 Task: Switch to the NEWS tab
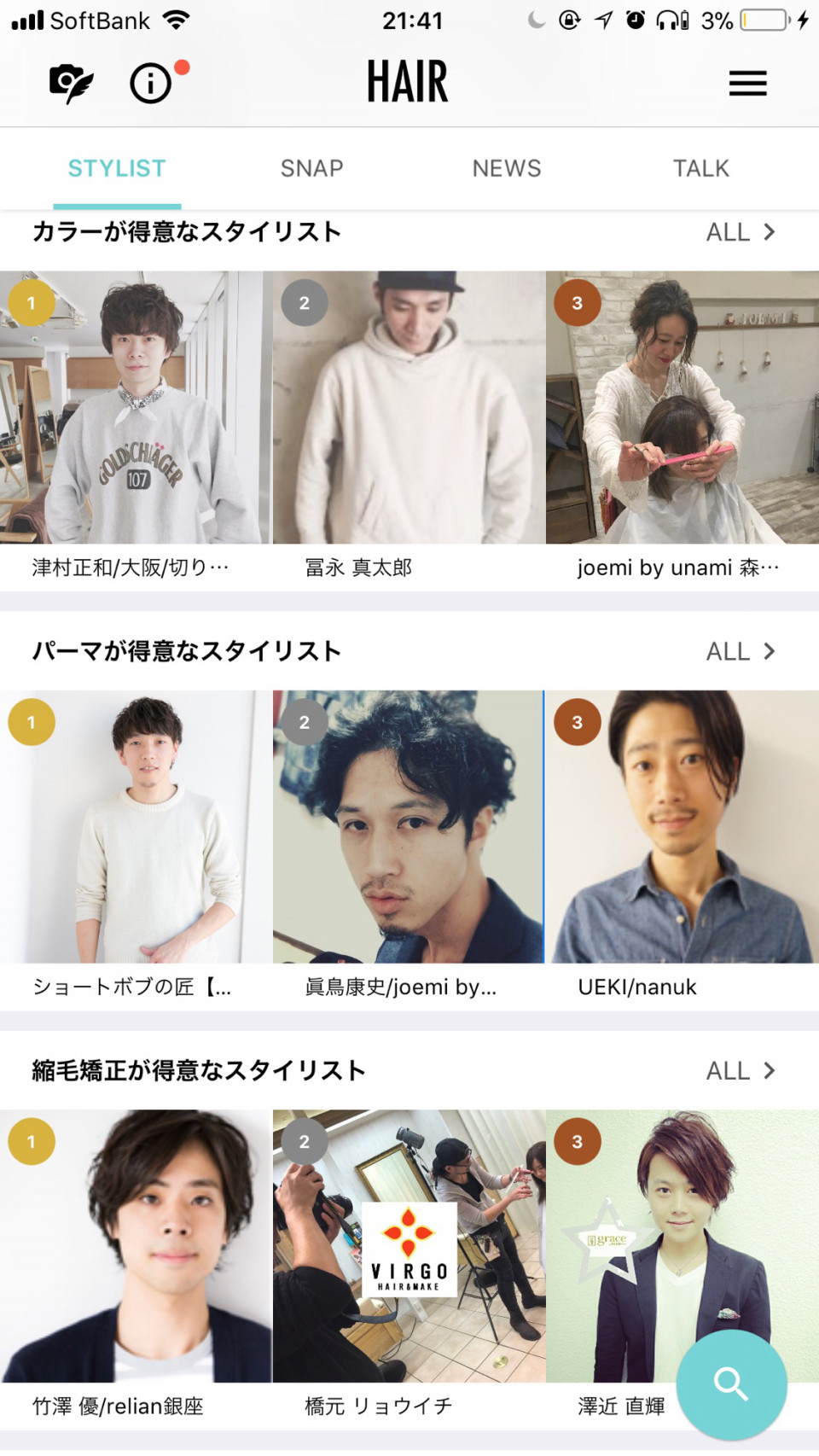[x=507, y=168]
